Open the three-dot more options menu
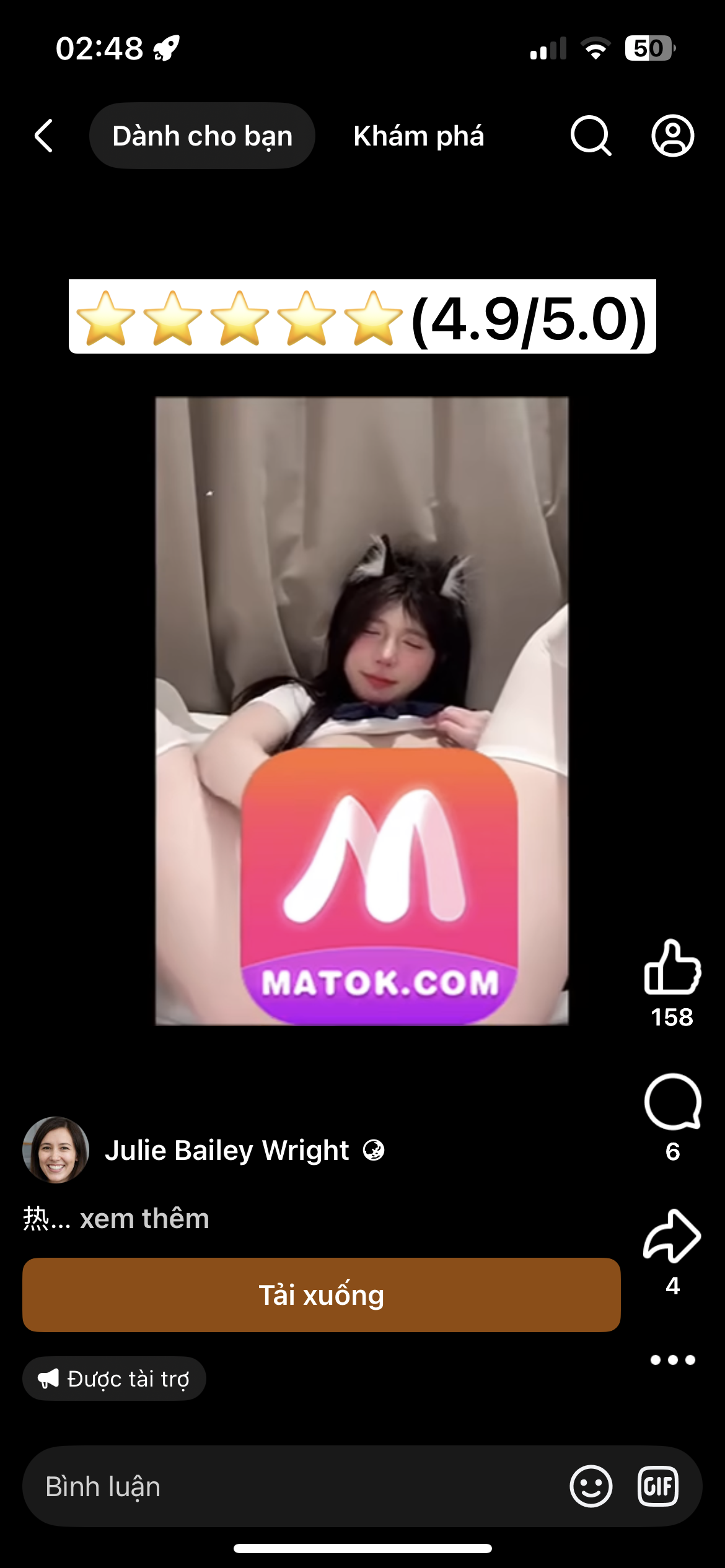Image resolution: width=725 pixels, height=1568 pixels. (672, 1360)
